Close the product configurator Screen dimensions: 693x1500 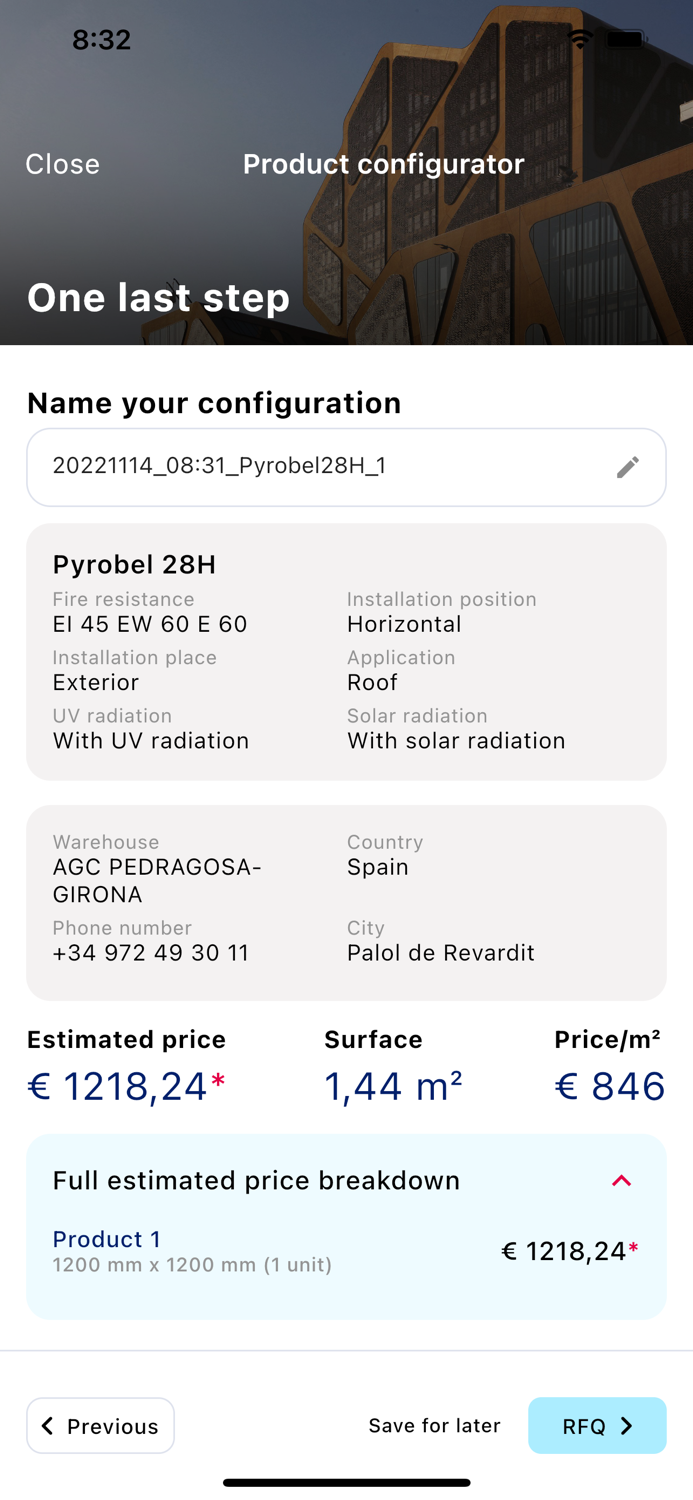point(62,164)
